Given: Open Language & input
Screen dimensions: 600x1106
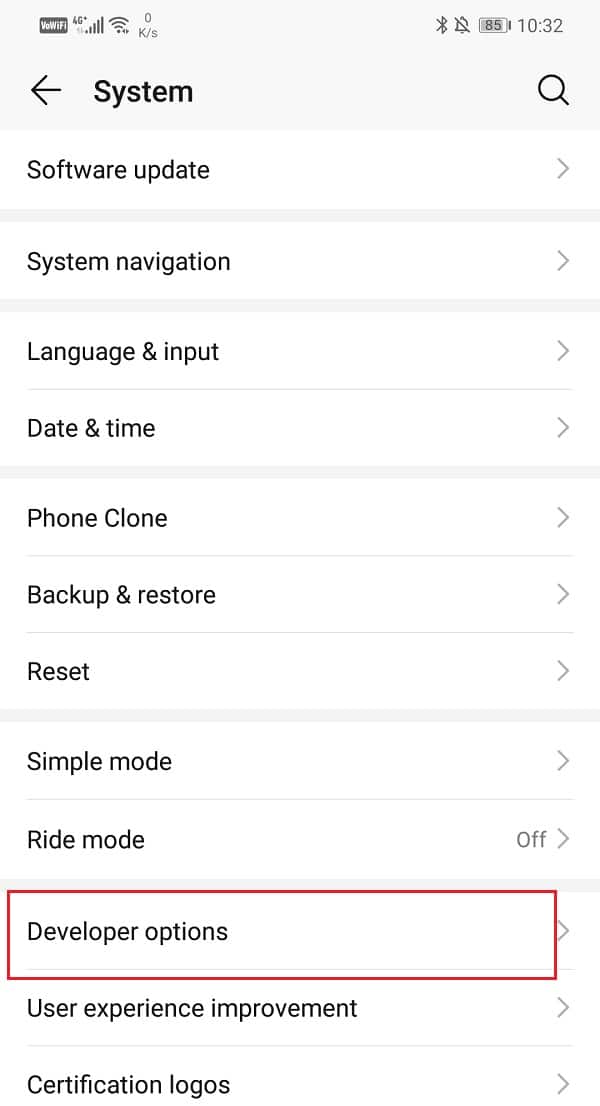Looking at the screenshot, I should click(300, 351).
